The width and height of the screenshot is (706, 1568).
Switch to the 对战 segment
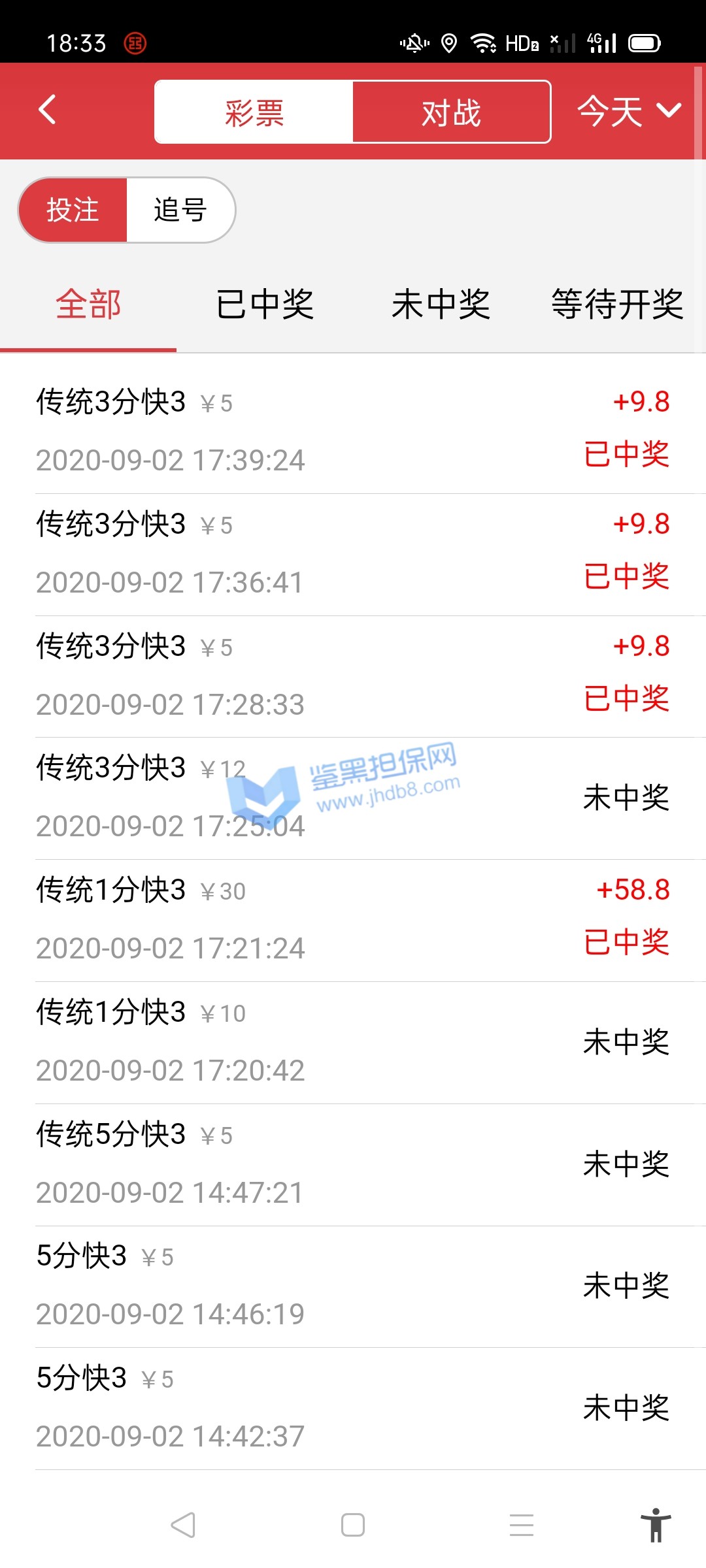pyautogui.click(x=452, y=112)
